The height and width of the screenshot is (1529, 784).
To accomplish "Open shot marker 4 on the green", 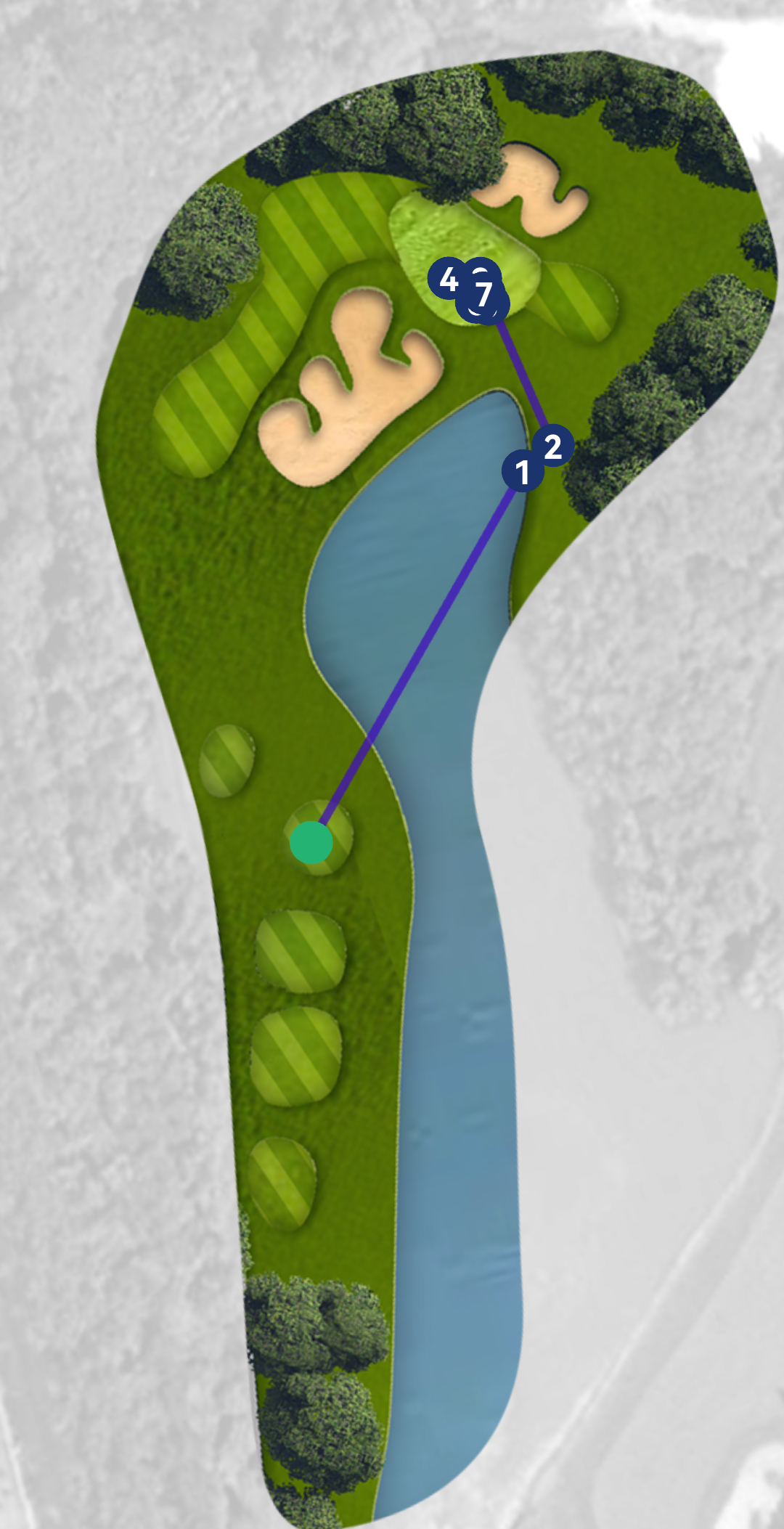I will tap(446, 279).
